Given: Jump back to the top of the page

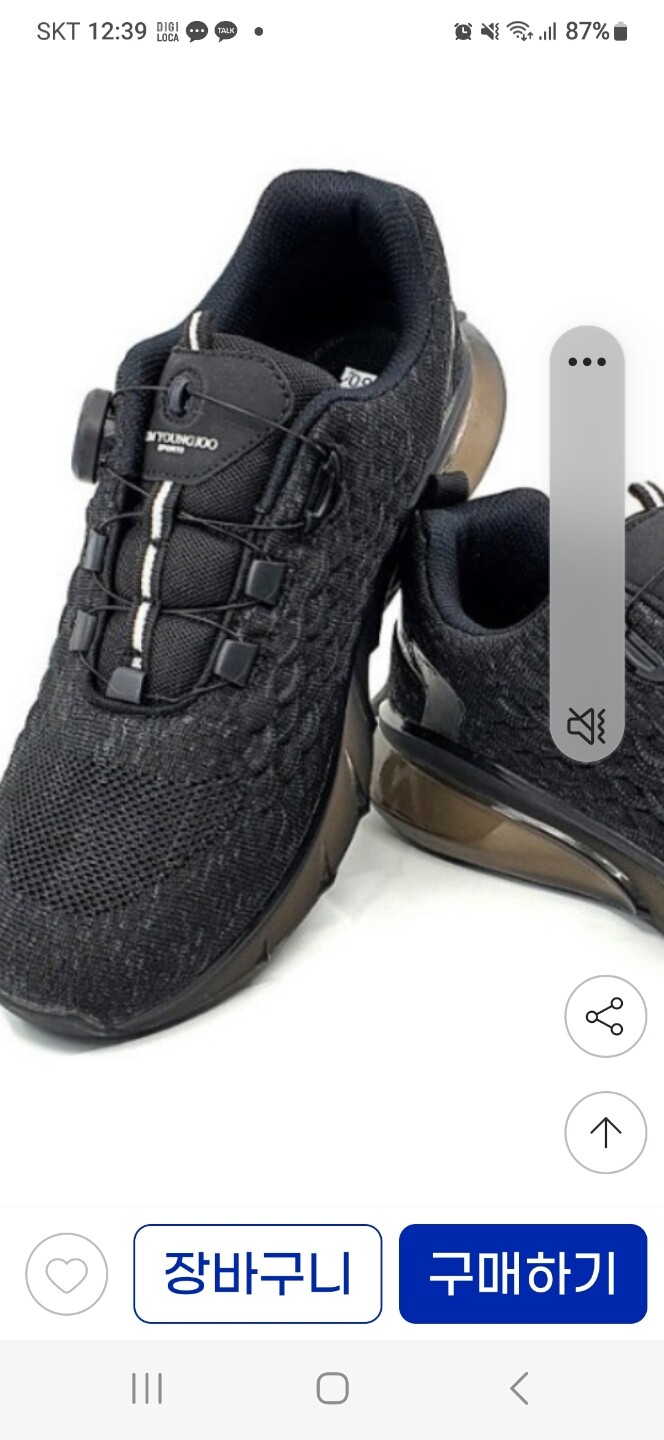Looking at the screenshot, I should (x=605, y=1132).
